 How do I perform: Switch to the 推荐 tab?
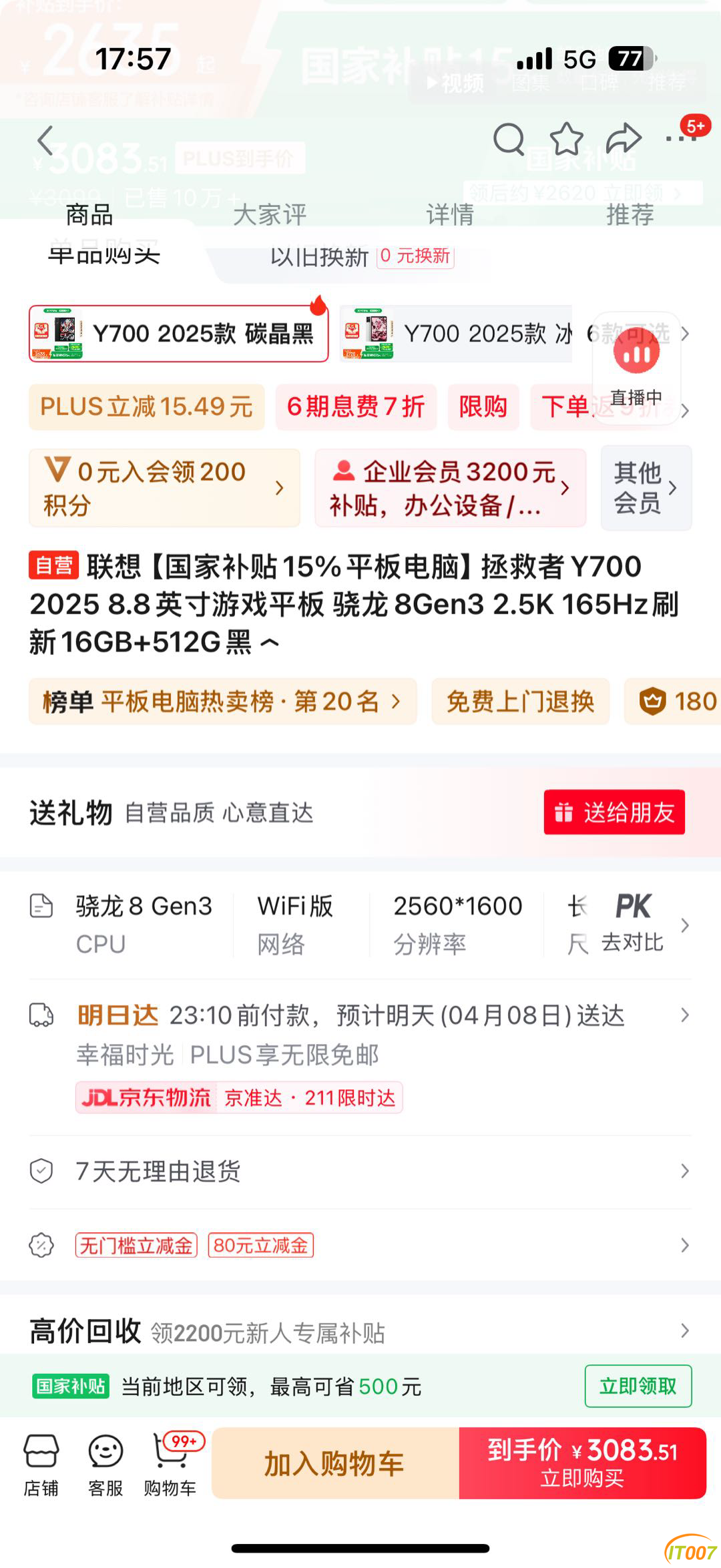pos(630,215)
